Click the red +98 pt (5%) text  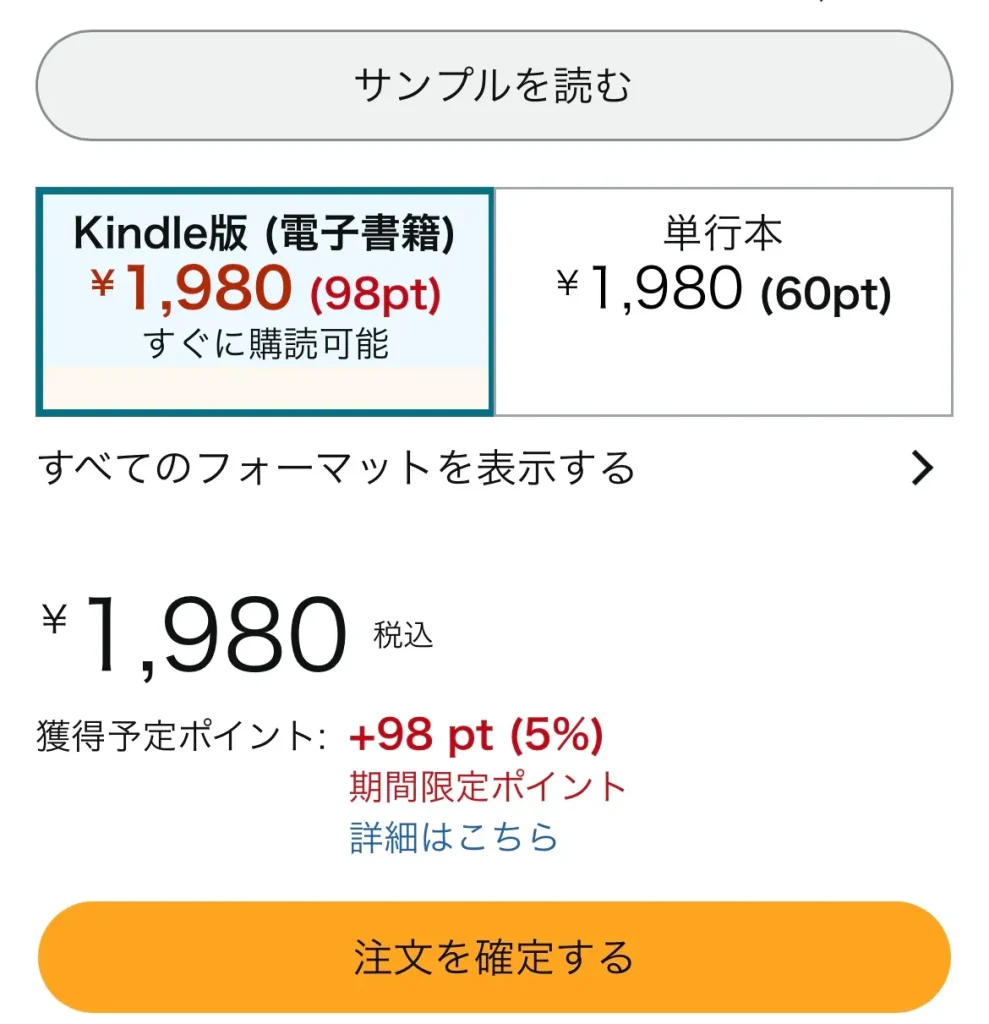pos(475,735)
